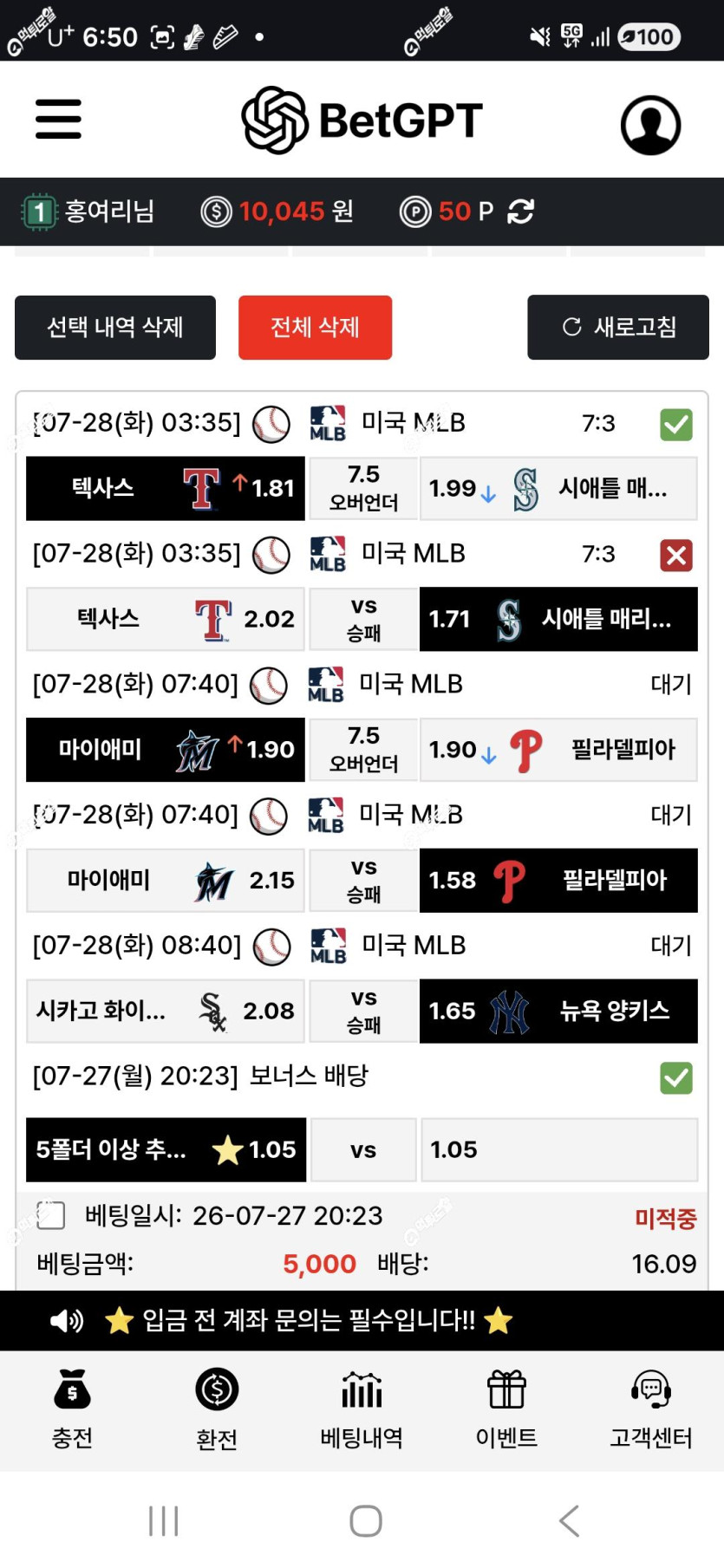
Task: Check the box next to 베팅일시
Action: point(51,1215)
